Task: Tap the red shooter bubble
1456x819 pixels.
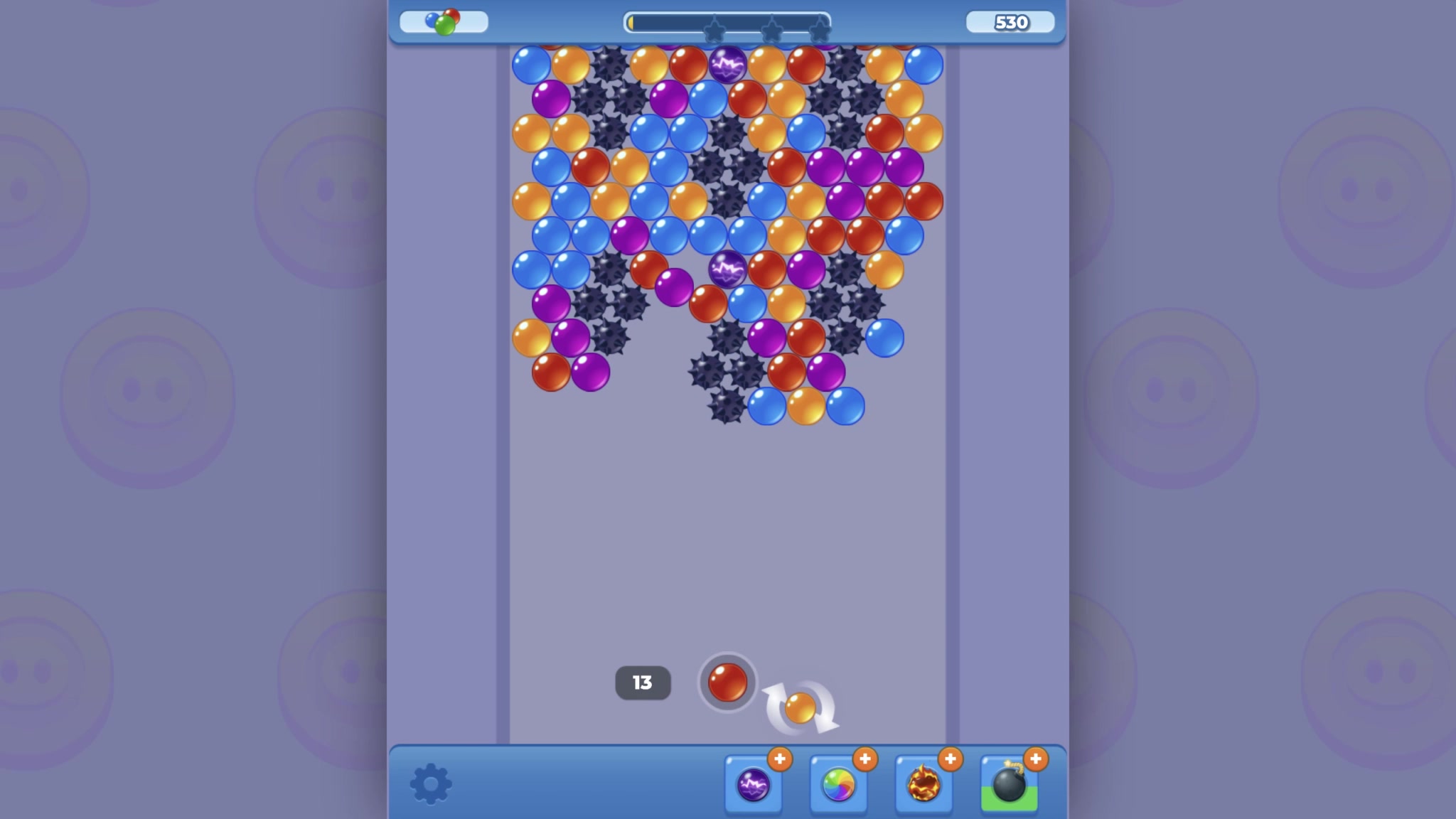Action: (727, 682)
